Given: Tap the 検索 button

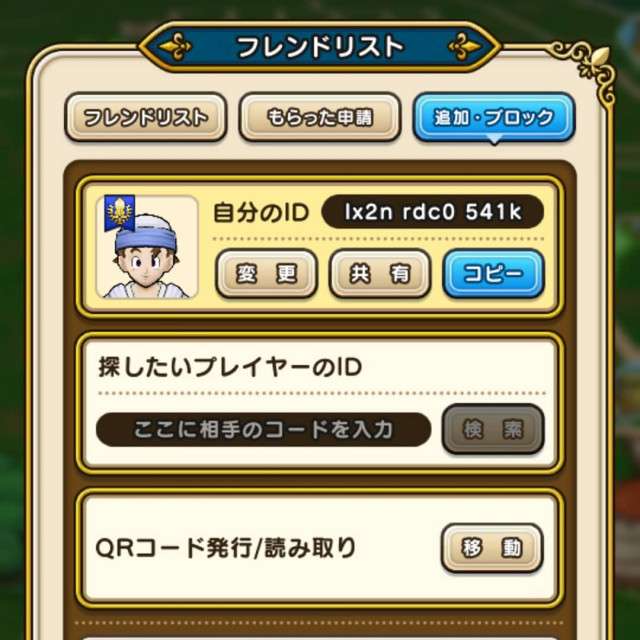Looking at the screenshot, I should 494,430.
